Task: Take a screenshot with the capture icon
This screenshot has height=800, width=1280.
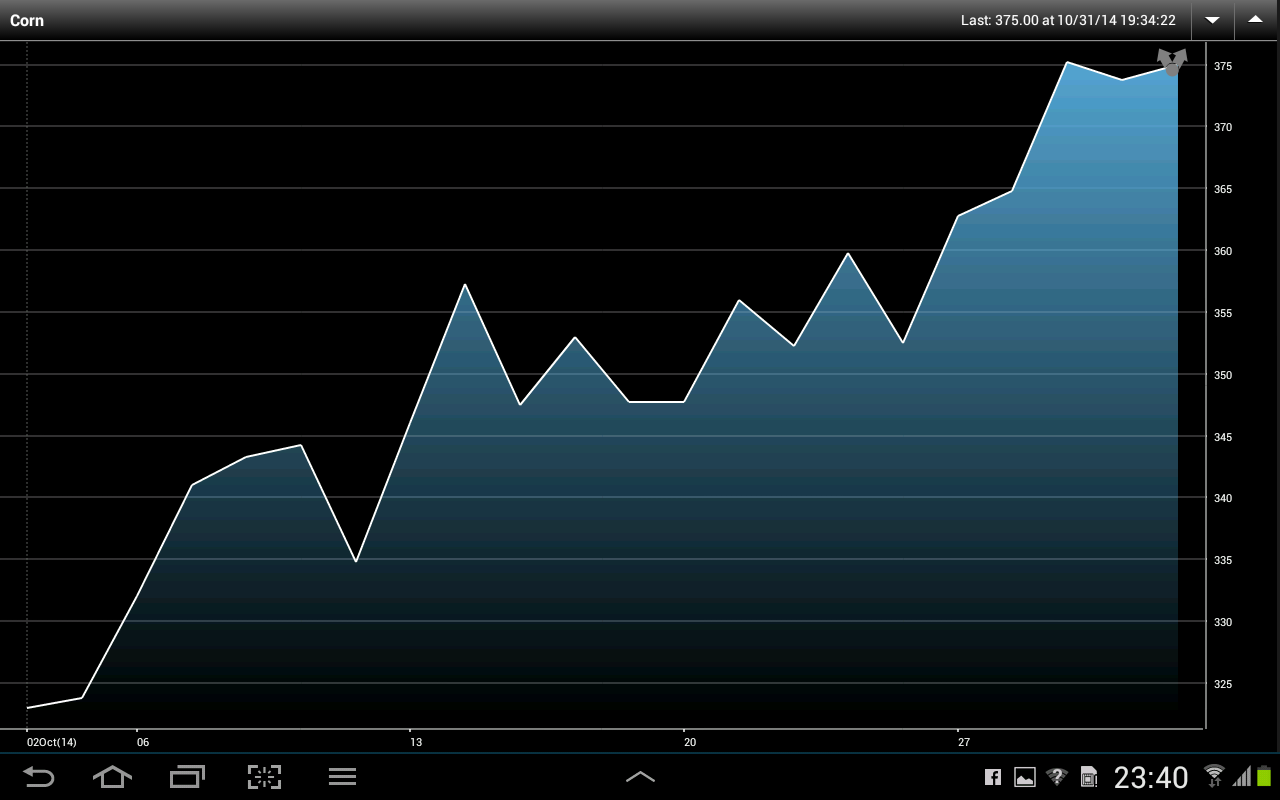Action: click(x=264, y=777)
